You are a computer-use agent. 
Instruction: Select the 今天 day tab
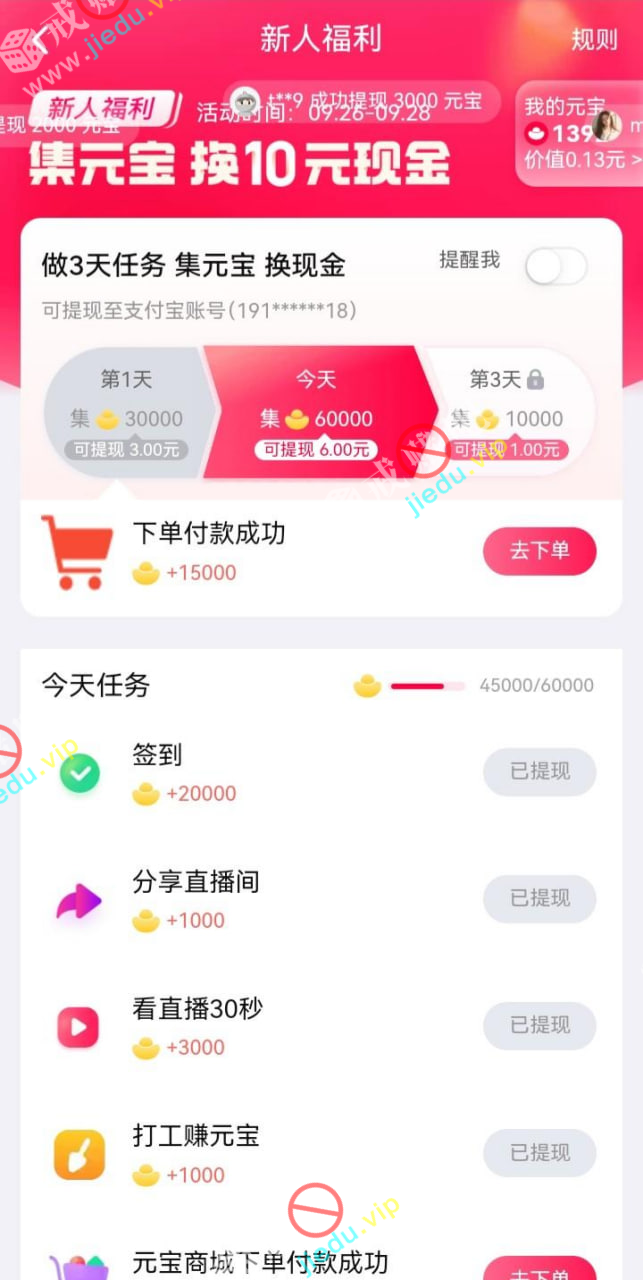pyautogui.click(x=316, y=412)
